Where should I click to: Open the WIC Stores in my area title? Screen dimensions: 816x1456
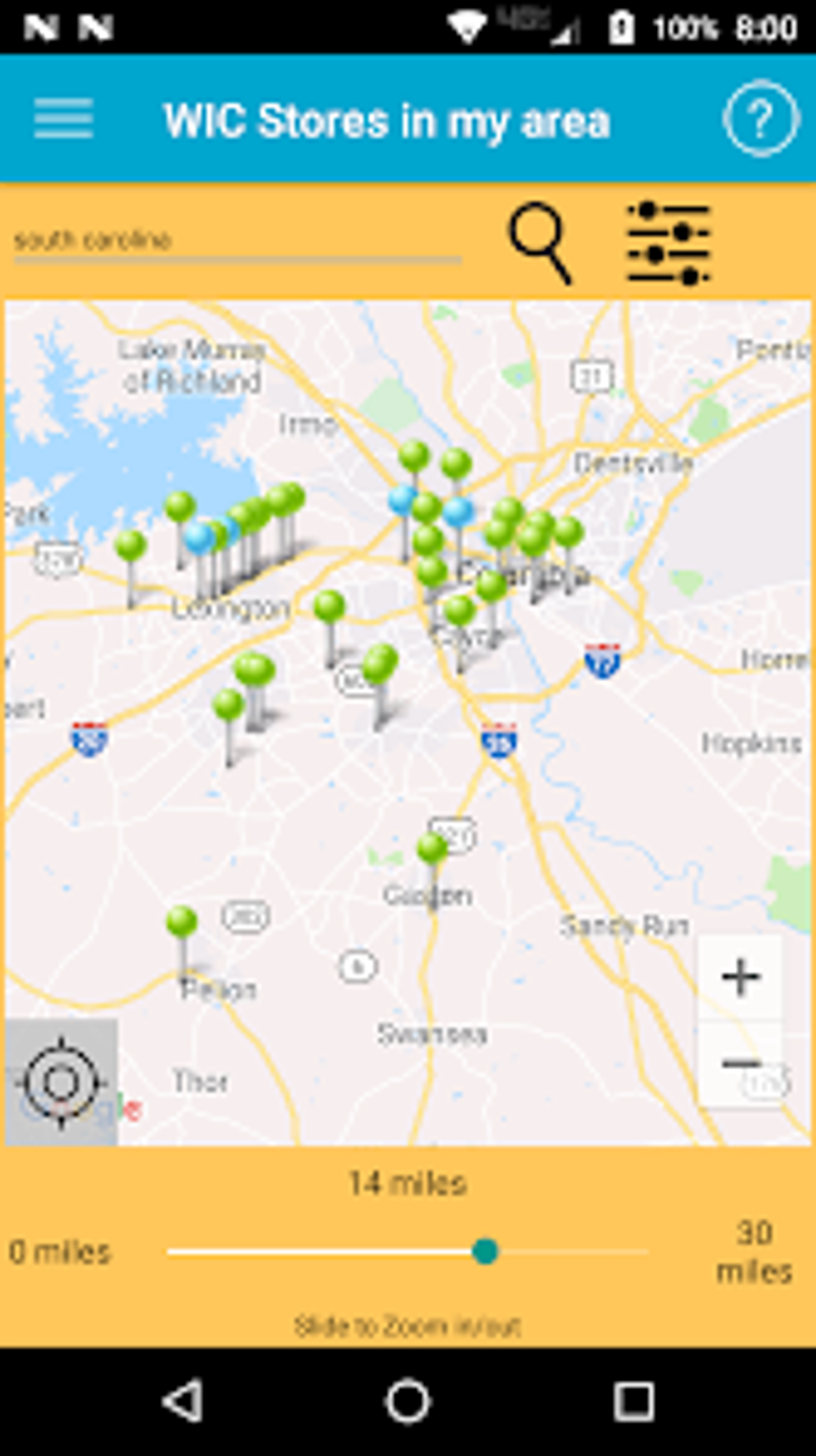pyautogui.click(x=387, y=119)
